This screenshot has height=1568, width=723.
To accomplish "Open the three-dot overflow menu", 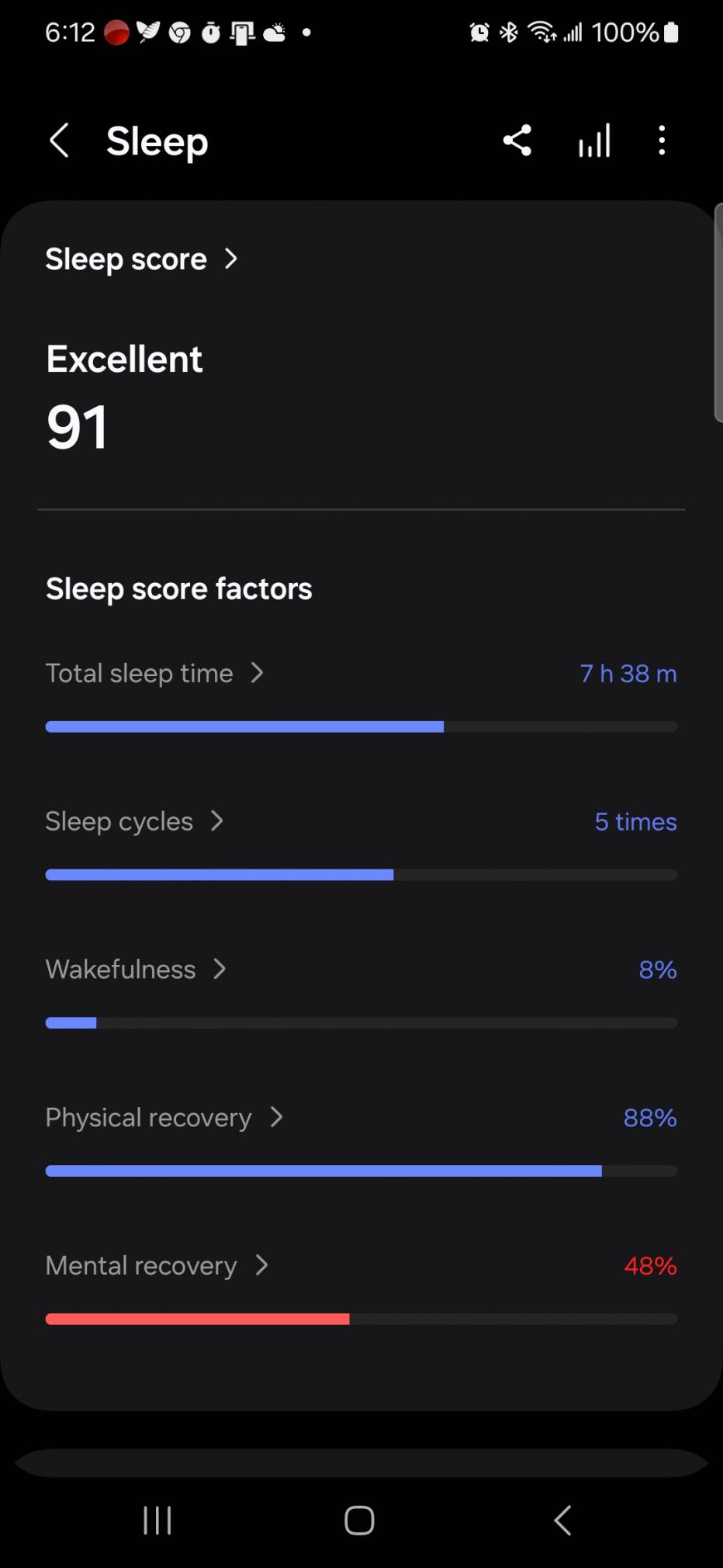I will (662, 140).
